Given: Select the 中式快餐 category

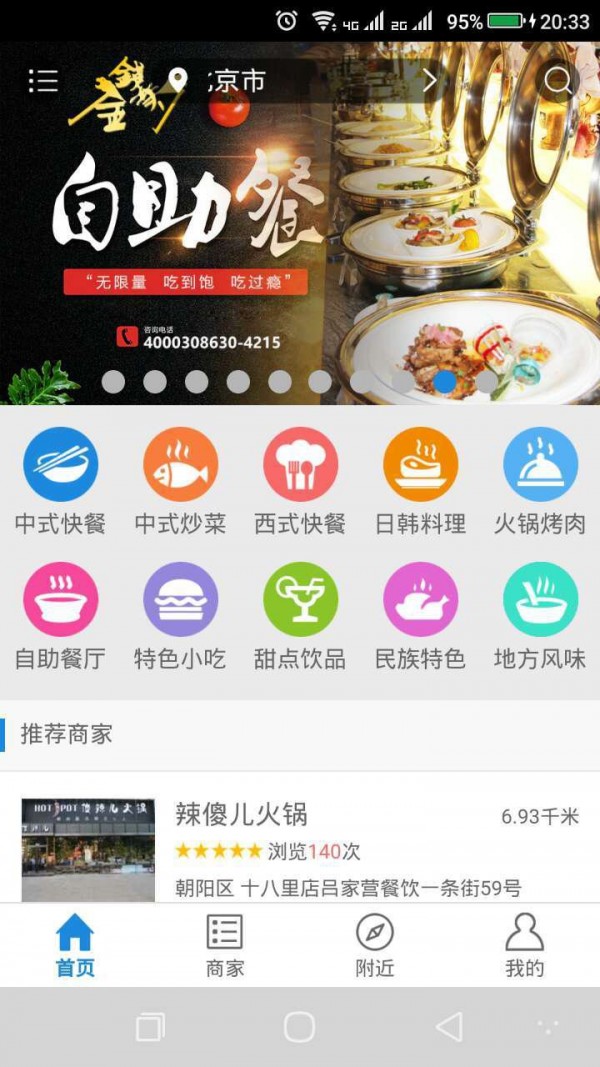Looking at the screenshot, I should point(60,480).
